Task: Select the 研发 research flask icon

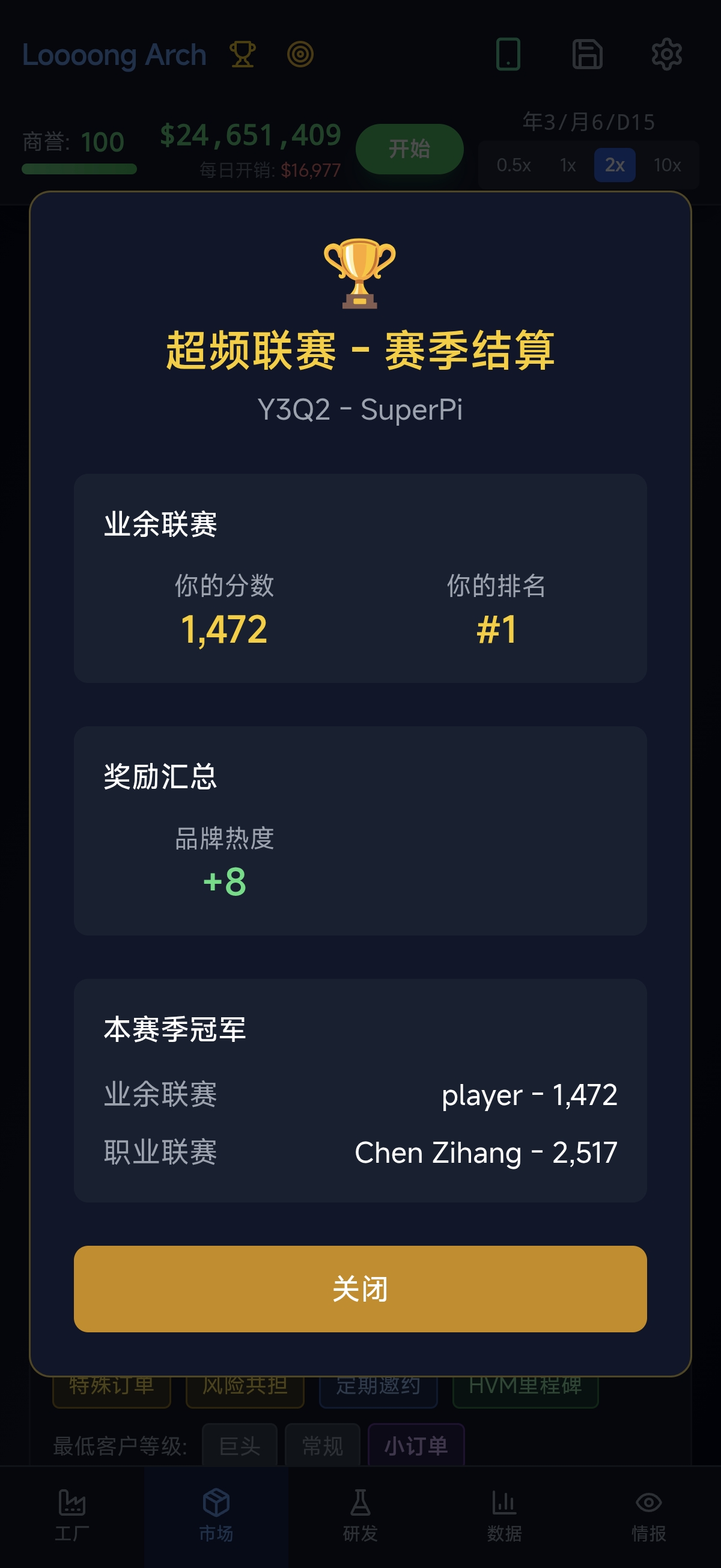Action: coord(361,1516)
